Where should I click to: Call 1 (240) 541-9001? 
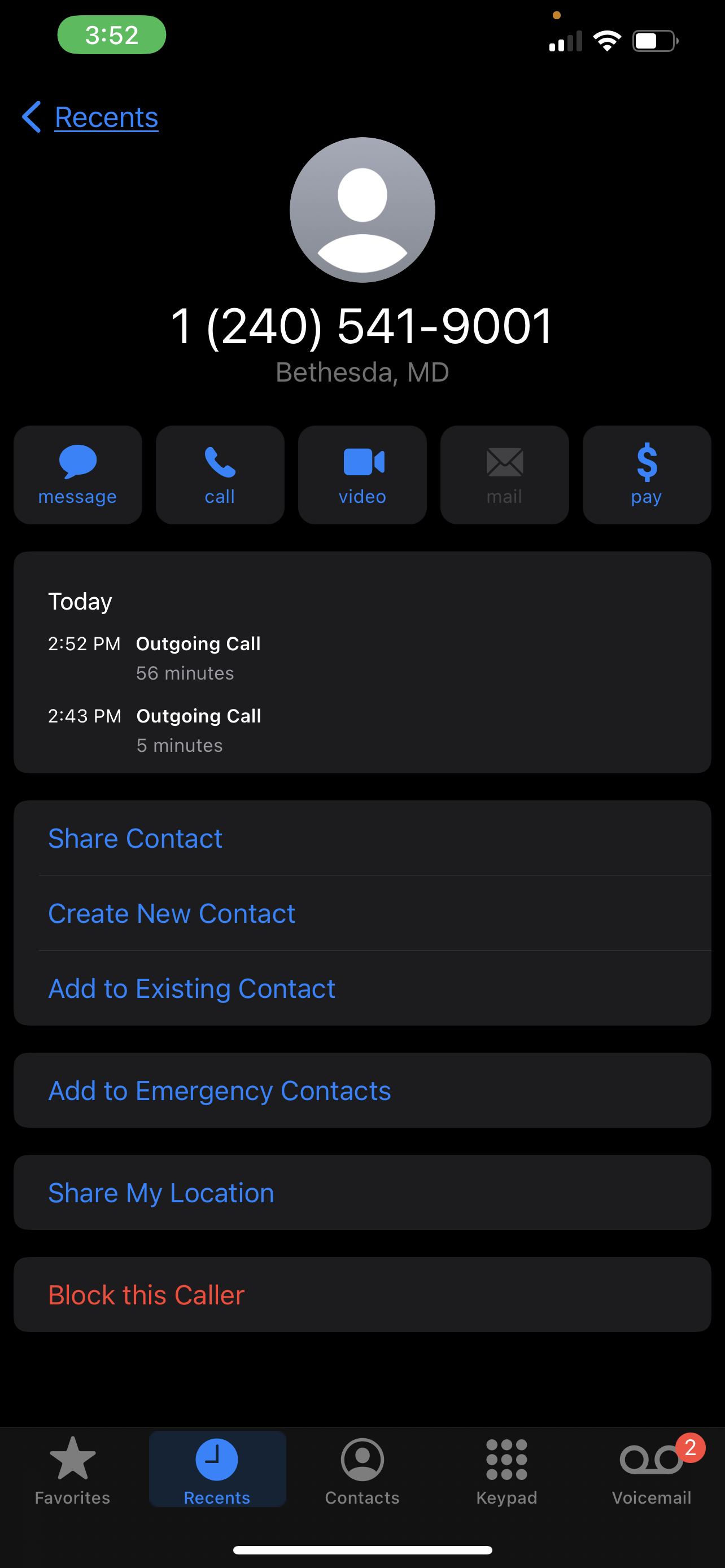(x=220, y=475)
